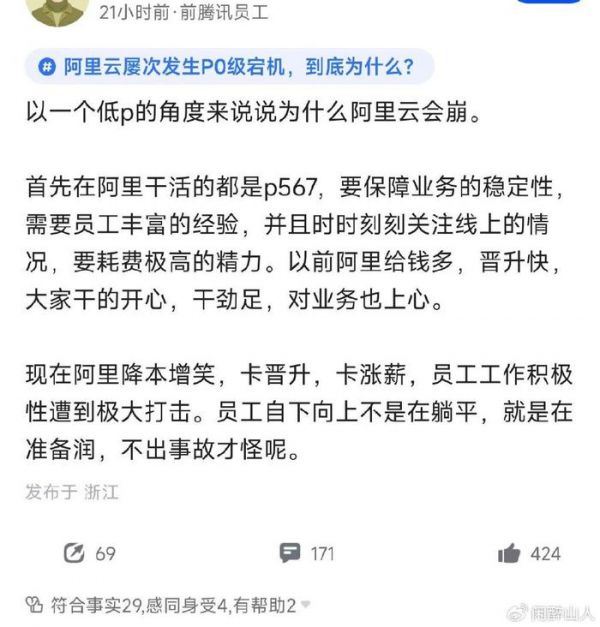
Task: Open the 171 comments
Action: pyautogui.click(x=291, y=553)
